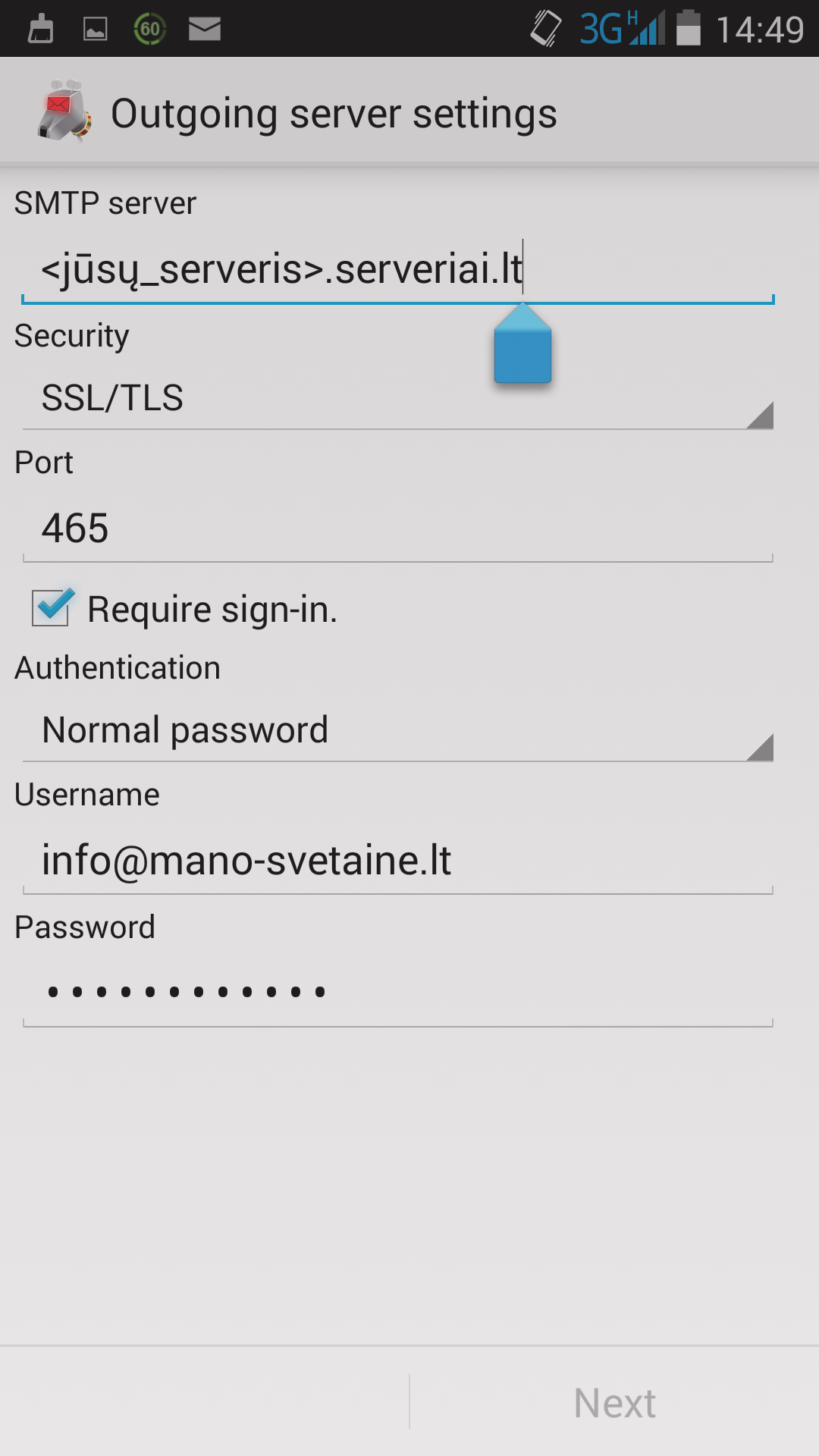The width and height of the screenshot is (819, 1456).
Task: Tap the blue text cursor handle
Action: pos(522,349)
